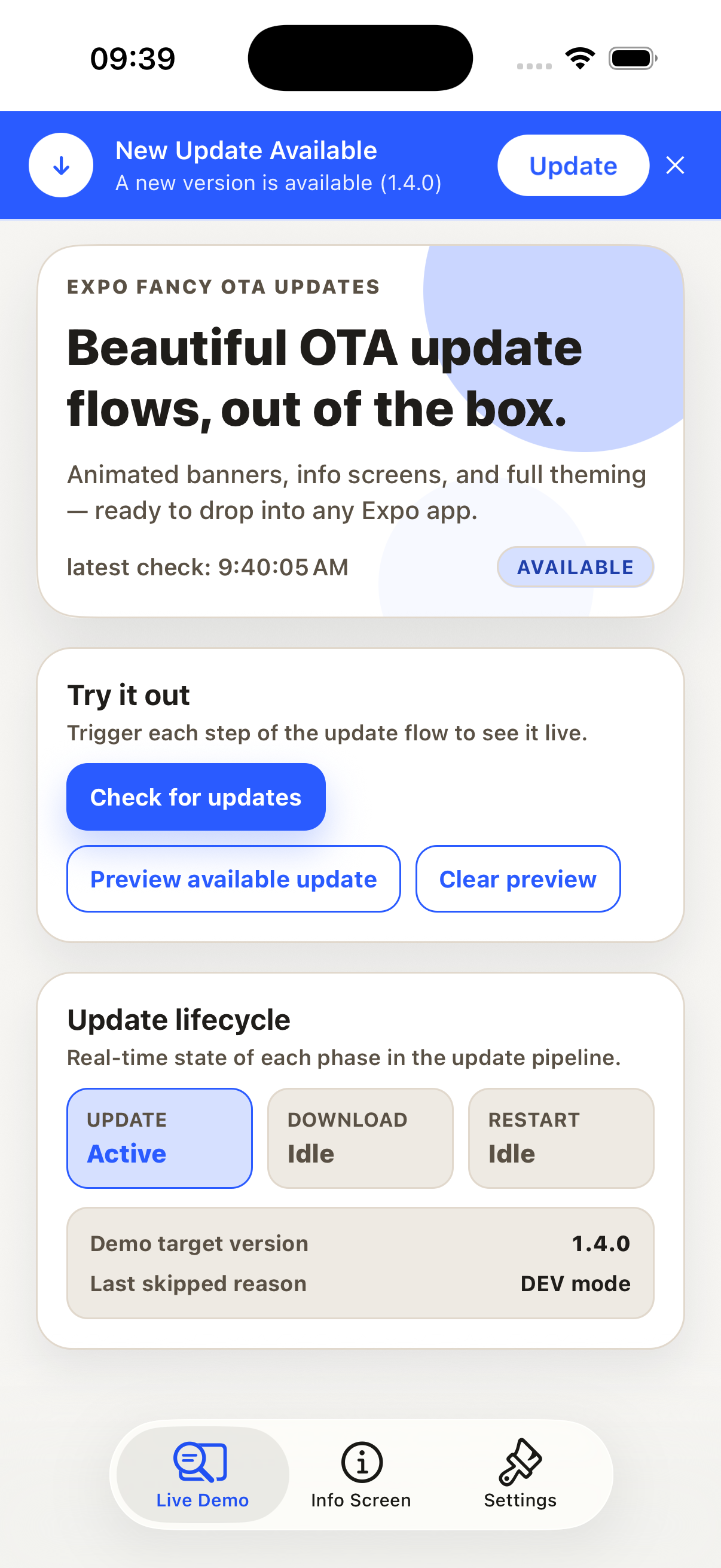Screen dimensions: 721x1568
Task: Open the Info Screen tab
Action: pyautogui.click(x=362, y=1474)
